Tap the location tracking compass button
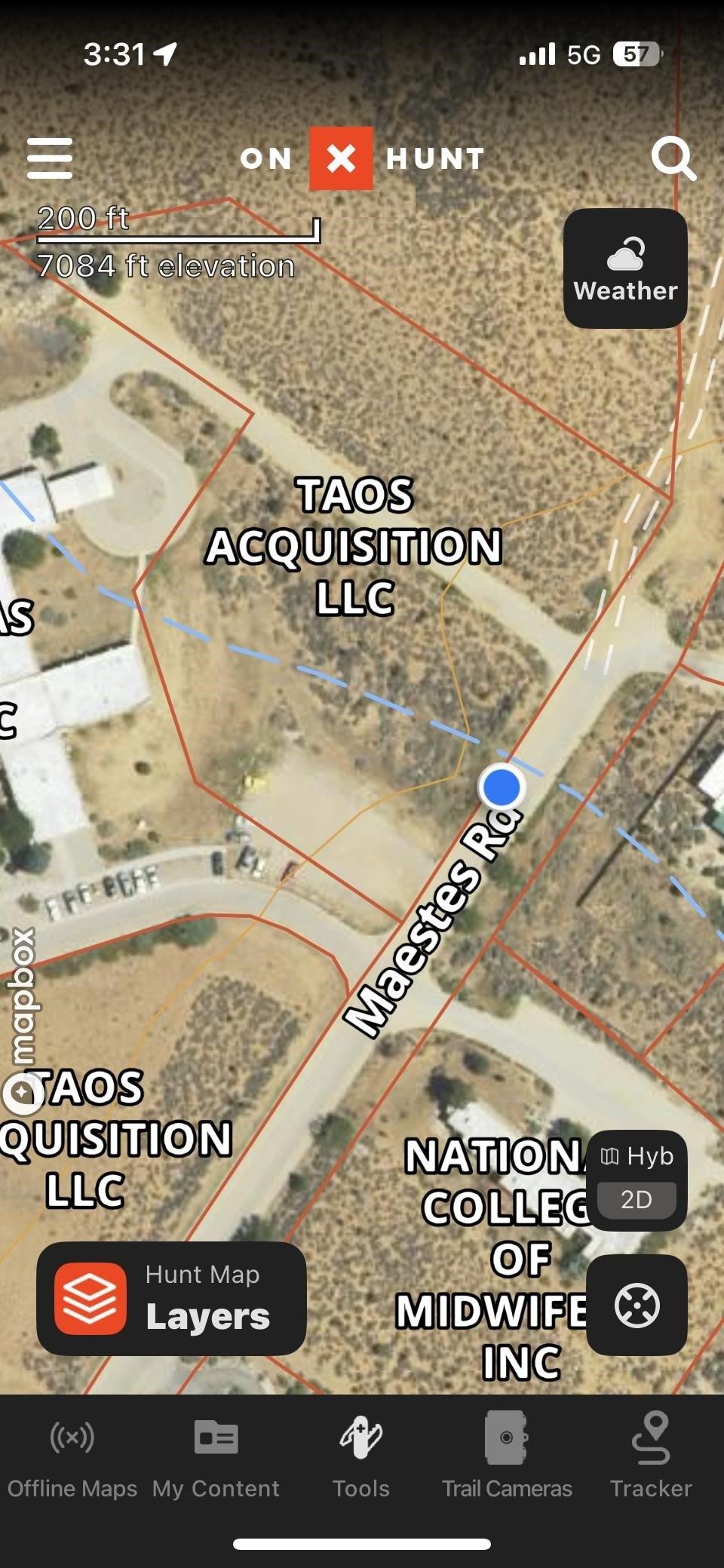724x1568 pixels. (x=637, y=1305)
